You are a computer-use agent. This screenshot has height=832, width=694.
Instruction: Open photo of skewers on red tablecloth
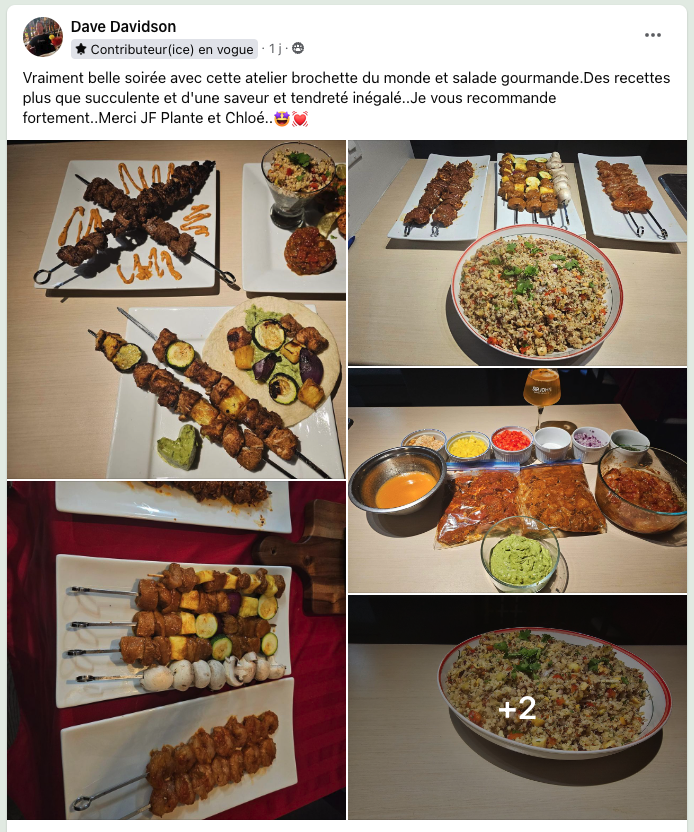tap(177, 650)
